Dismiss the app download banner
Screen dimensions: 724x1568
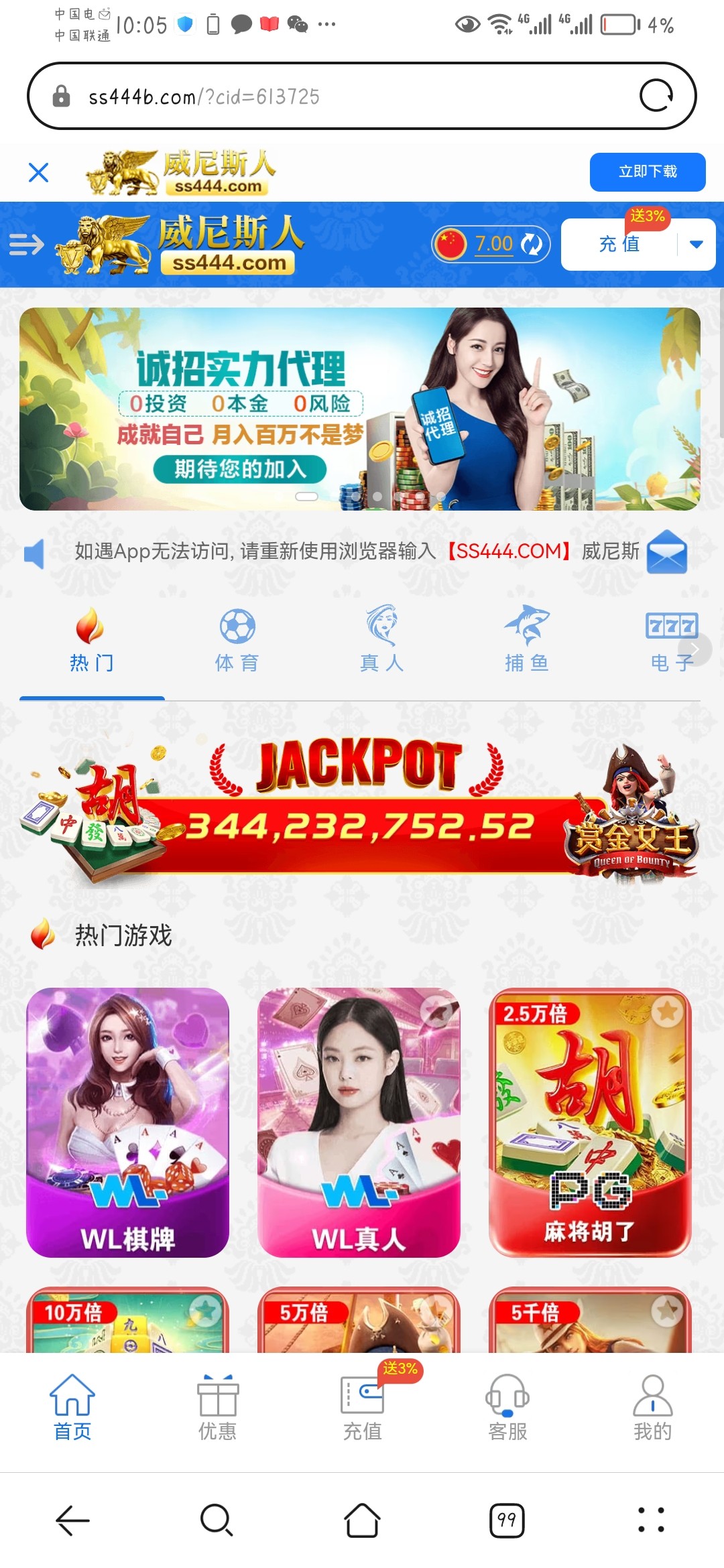coord(39,172)
